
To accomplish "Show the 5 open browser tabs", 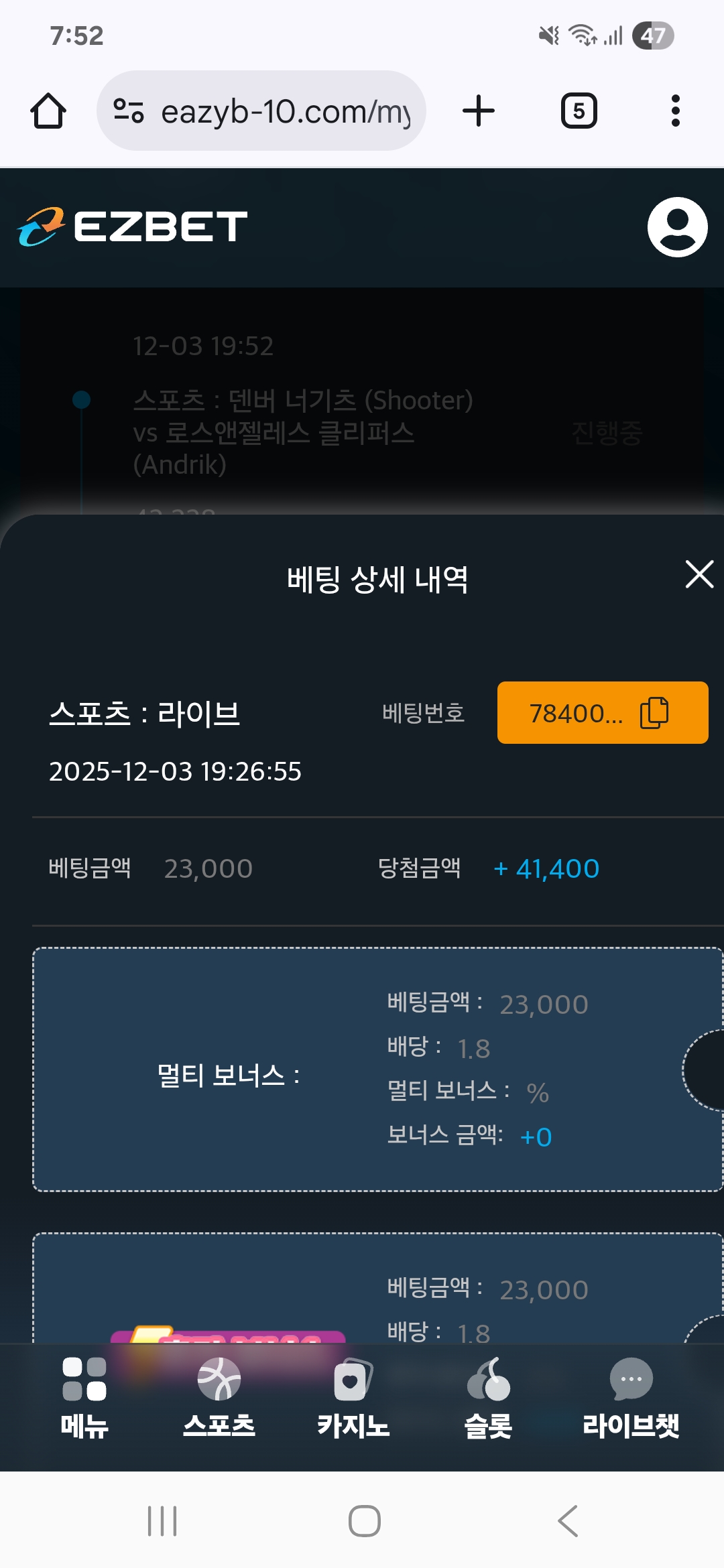I will [579, 111].
